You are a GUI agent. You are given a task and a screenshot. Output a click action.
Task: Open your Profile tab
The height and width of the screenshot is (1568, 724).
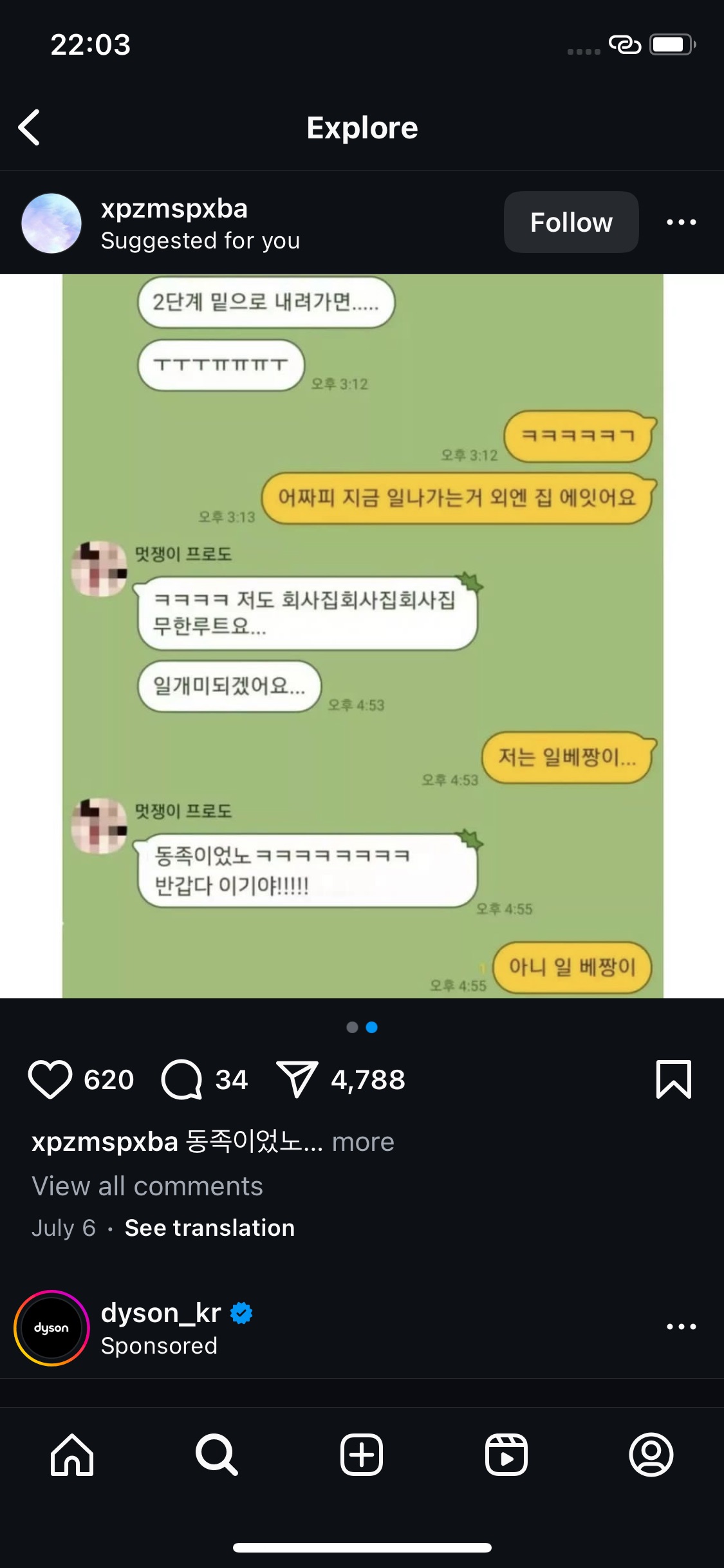point(651,1455)
